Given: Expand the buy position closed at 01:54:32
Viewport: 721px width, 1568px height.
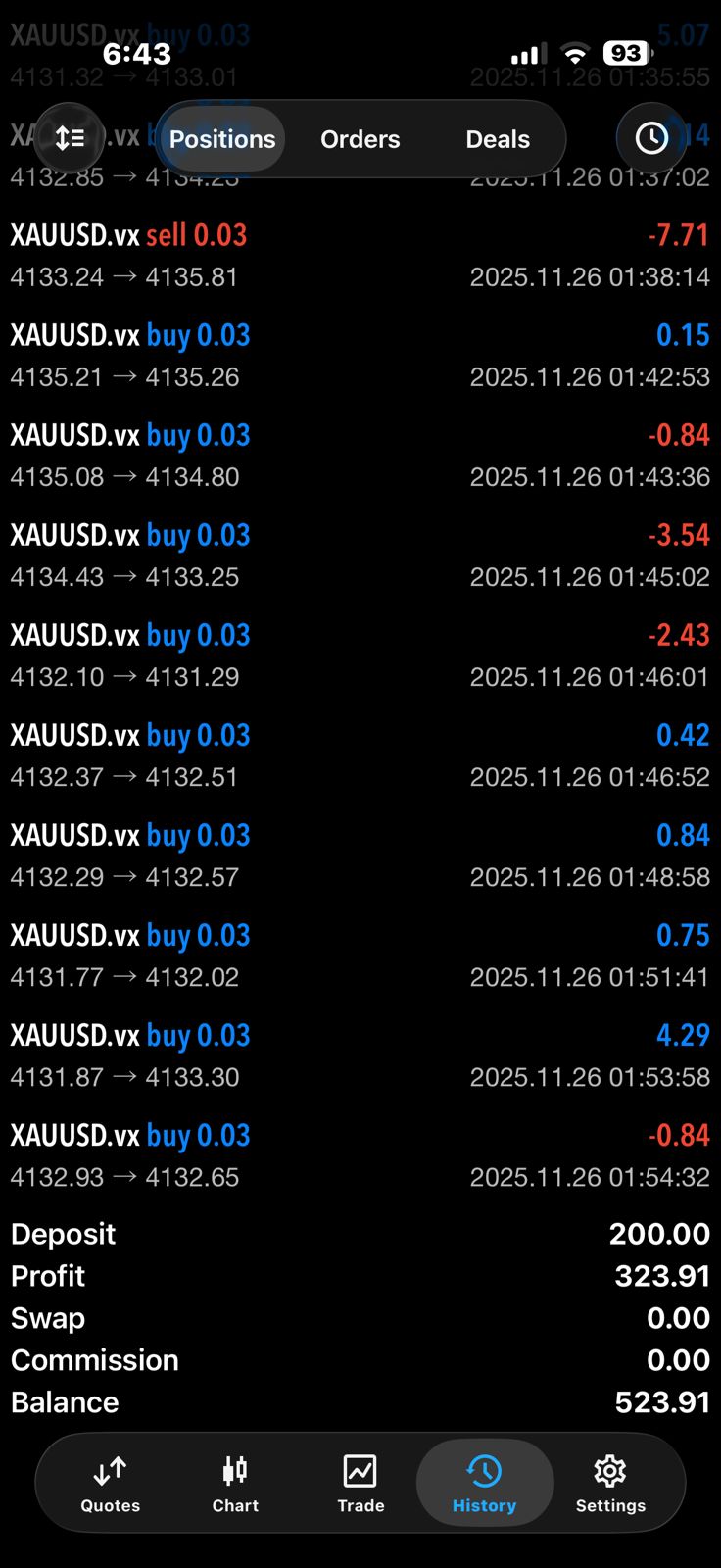Looking at the screenshot, I should pos(360,1154).
